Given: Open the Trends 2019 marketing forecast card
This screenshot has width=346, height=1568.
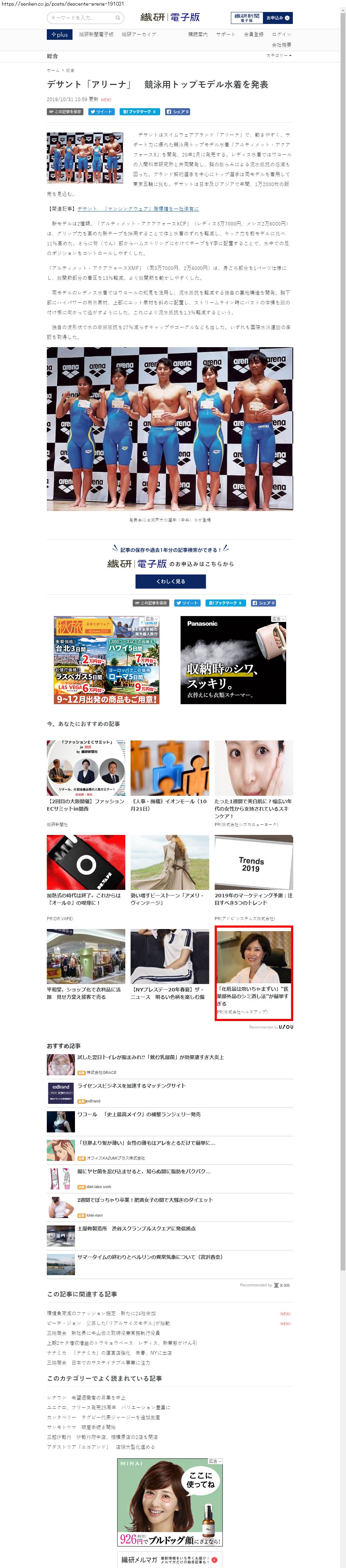Looking at the screenshot, I should 253,898.
